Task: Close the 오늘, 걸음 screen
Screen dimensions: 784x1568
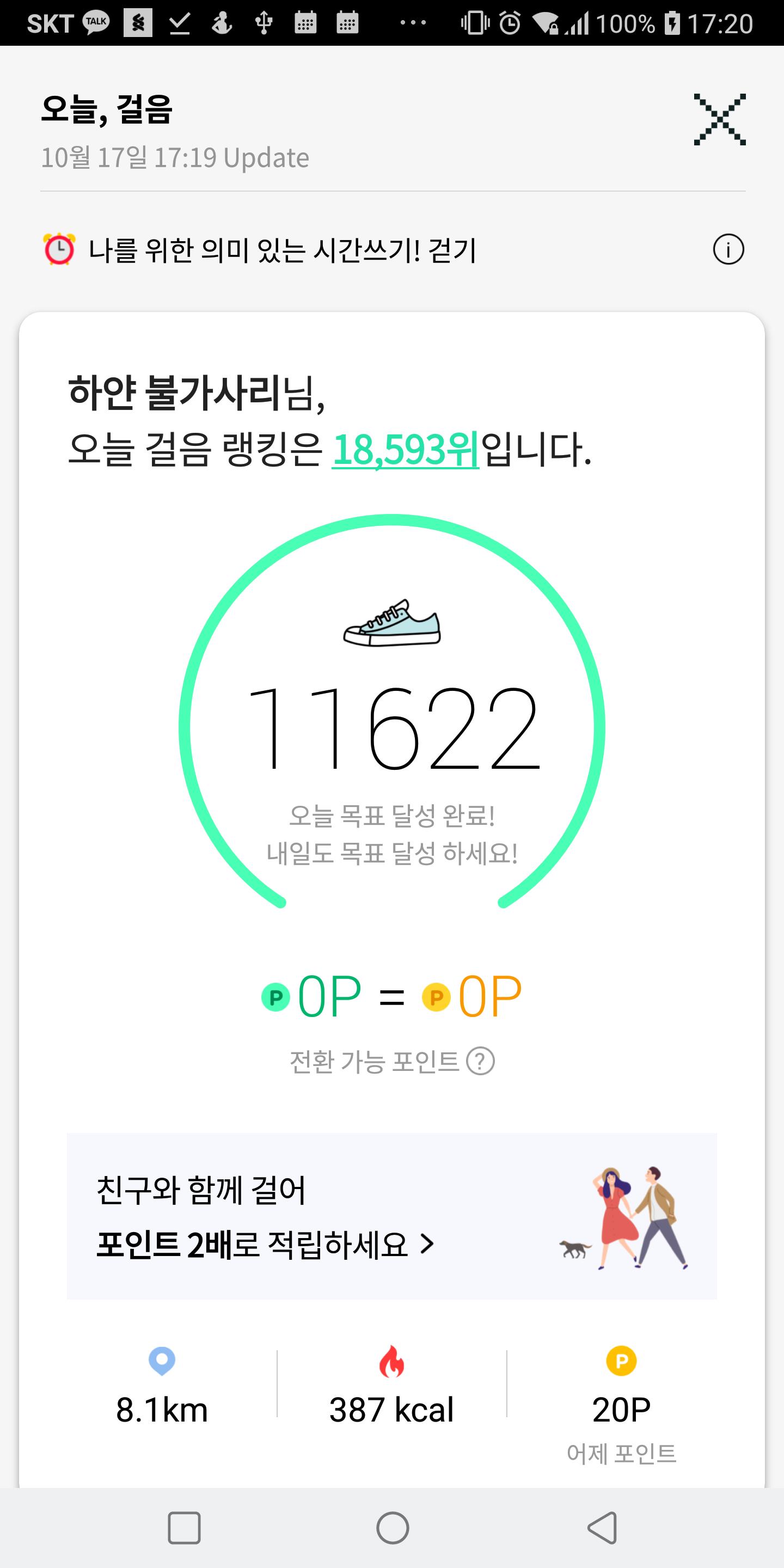Action: pos(719,119)
